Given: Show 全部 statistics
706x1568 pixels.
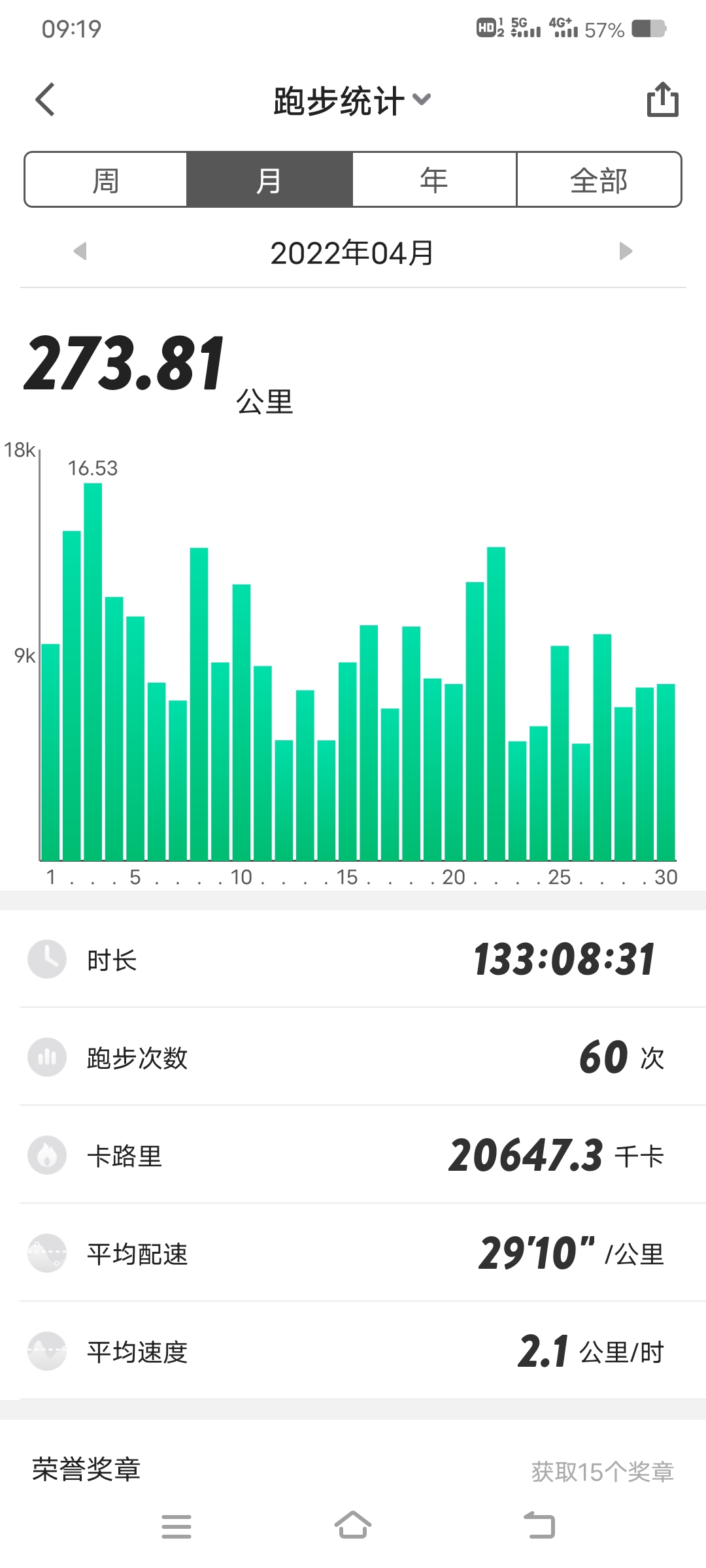Looking at the screenshot, I should click(x=599, y=180).
